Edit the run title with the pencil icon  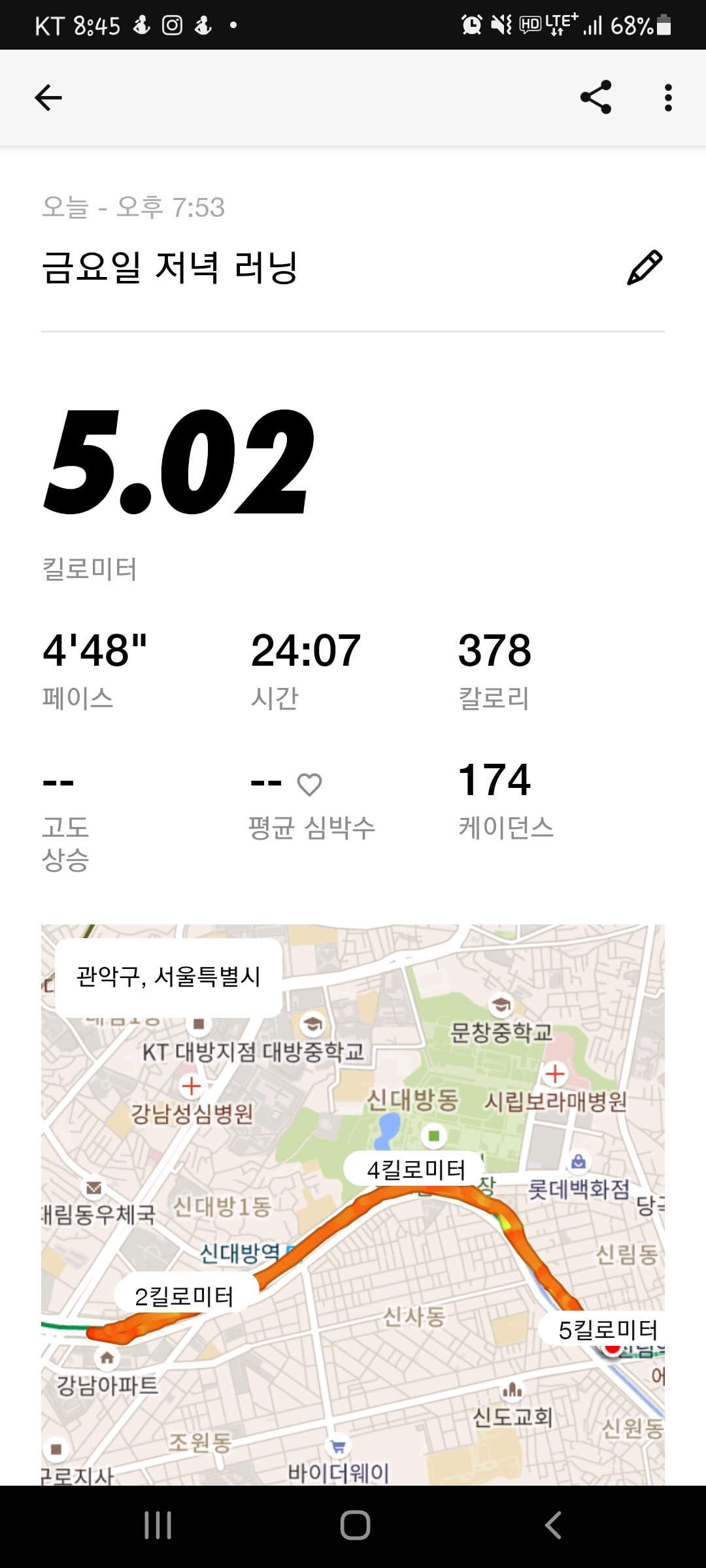(x=645, y=267)
